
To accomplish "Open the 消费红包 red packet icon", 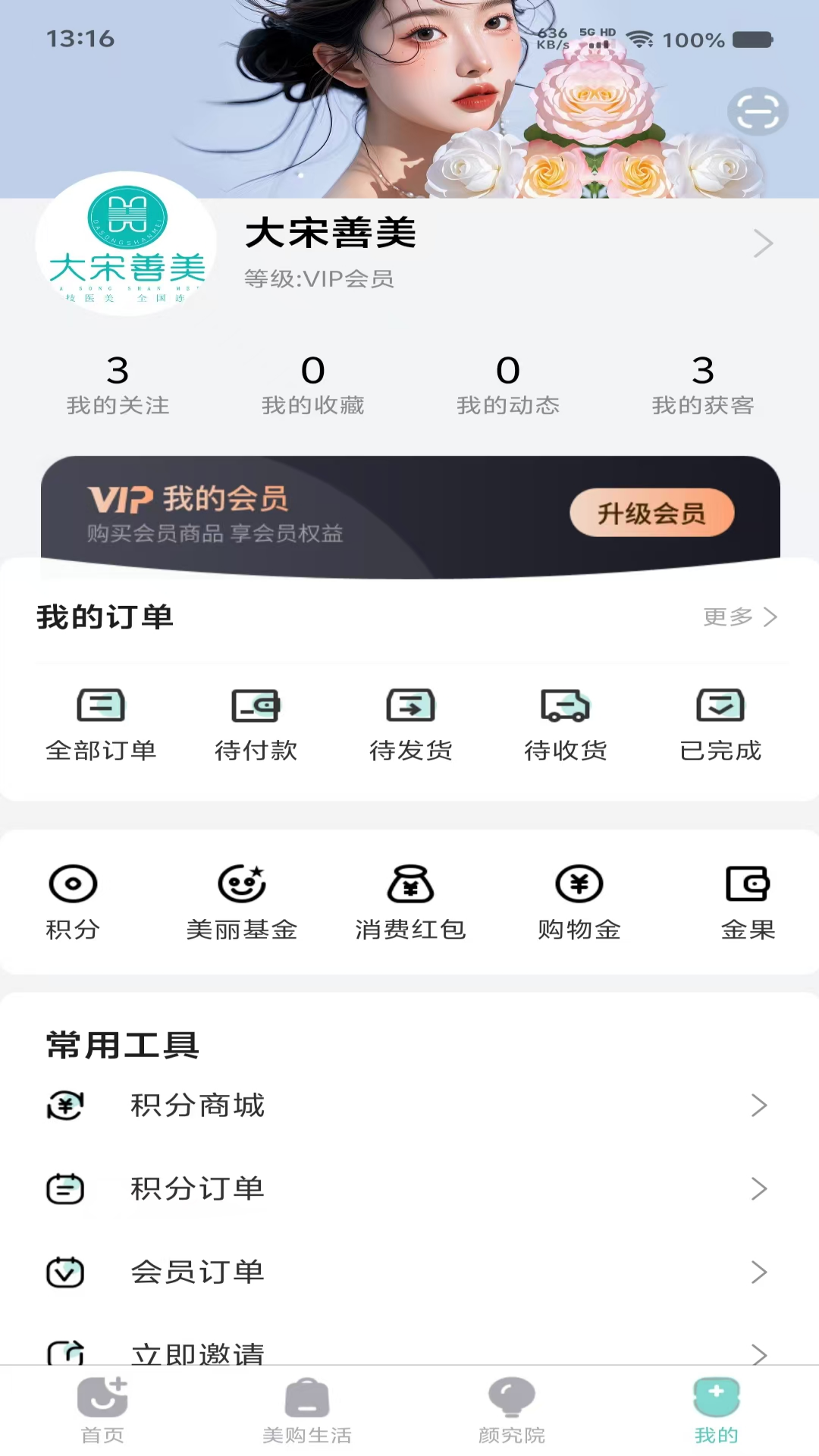I will coord(411,884).
